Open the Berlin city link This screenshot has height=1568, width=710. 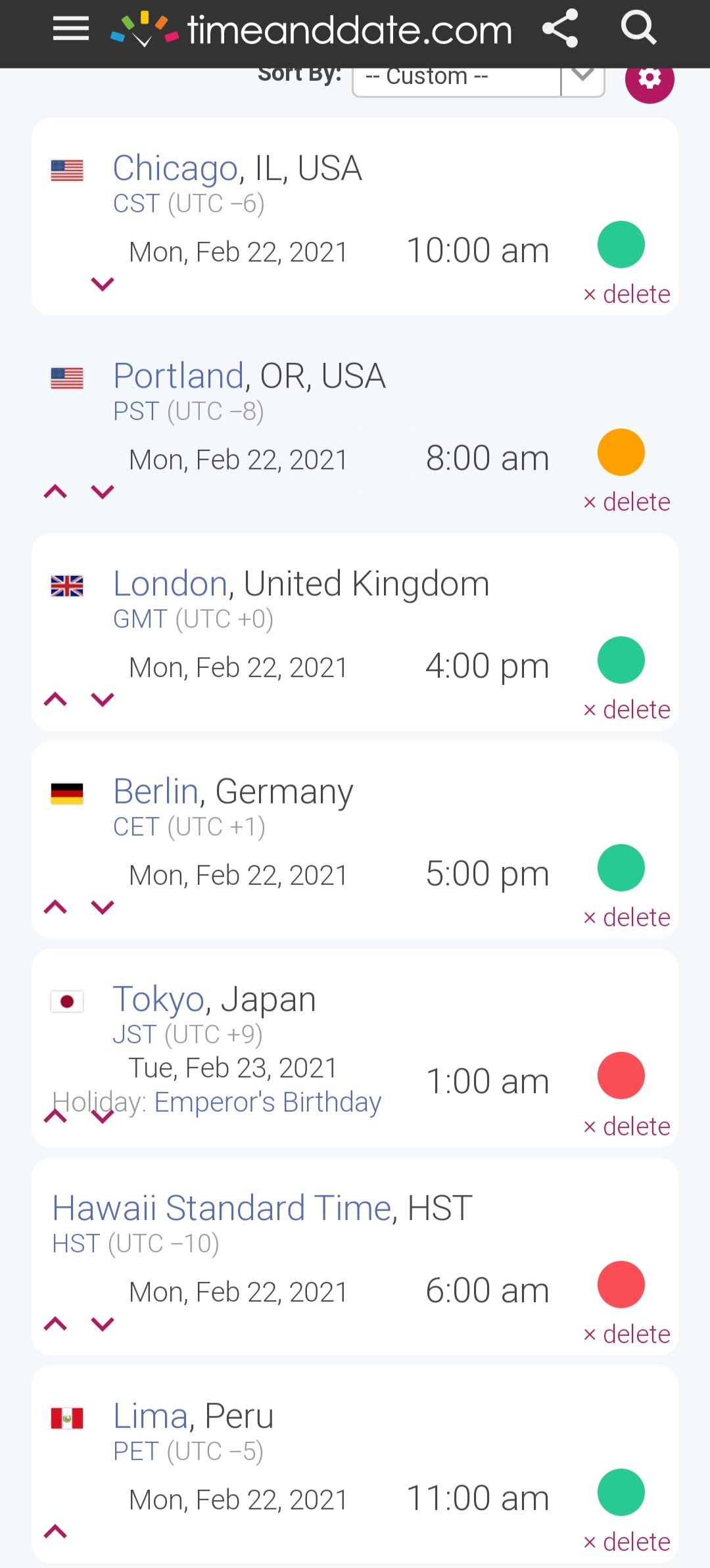tap(156, 792)
